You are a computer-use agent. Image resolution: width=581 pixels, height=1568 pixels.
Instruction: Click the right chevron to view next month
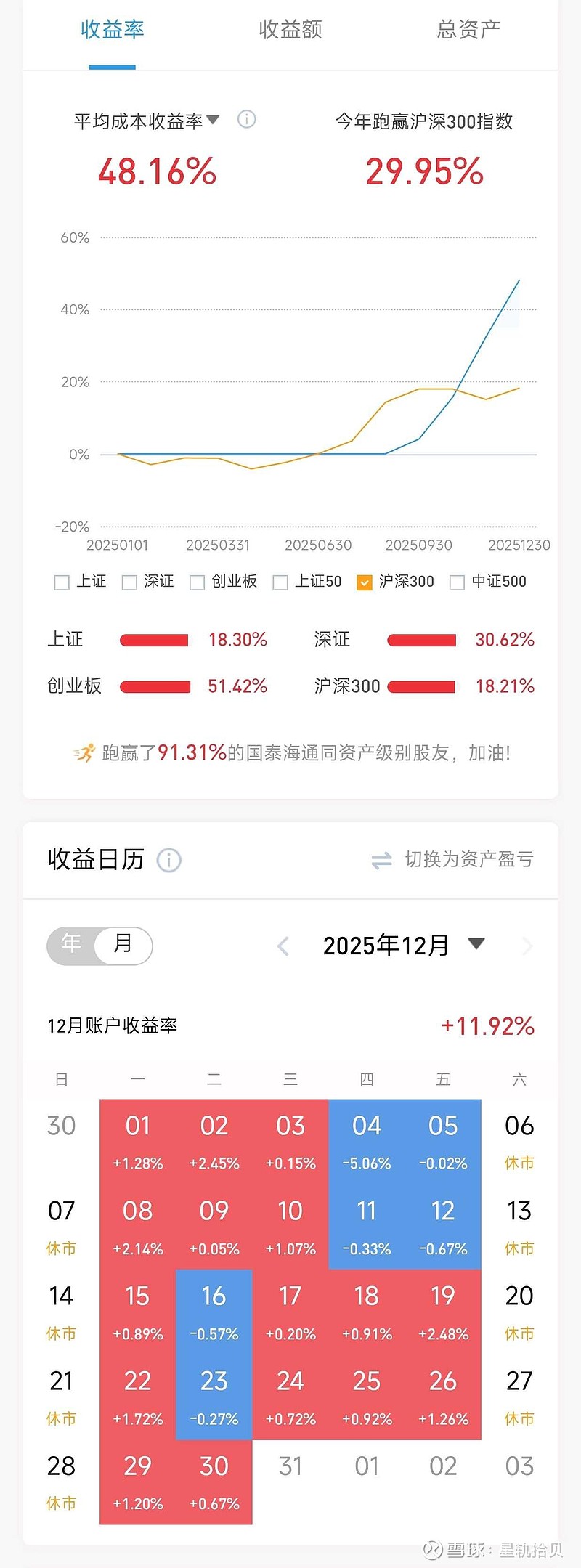click(528, 946)
